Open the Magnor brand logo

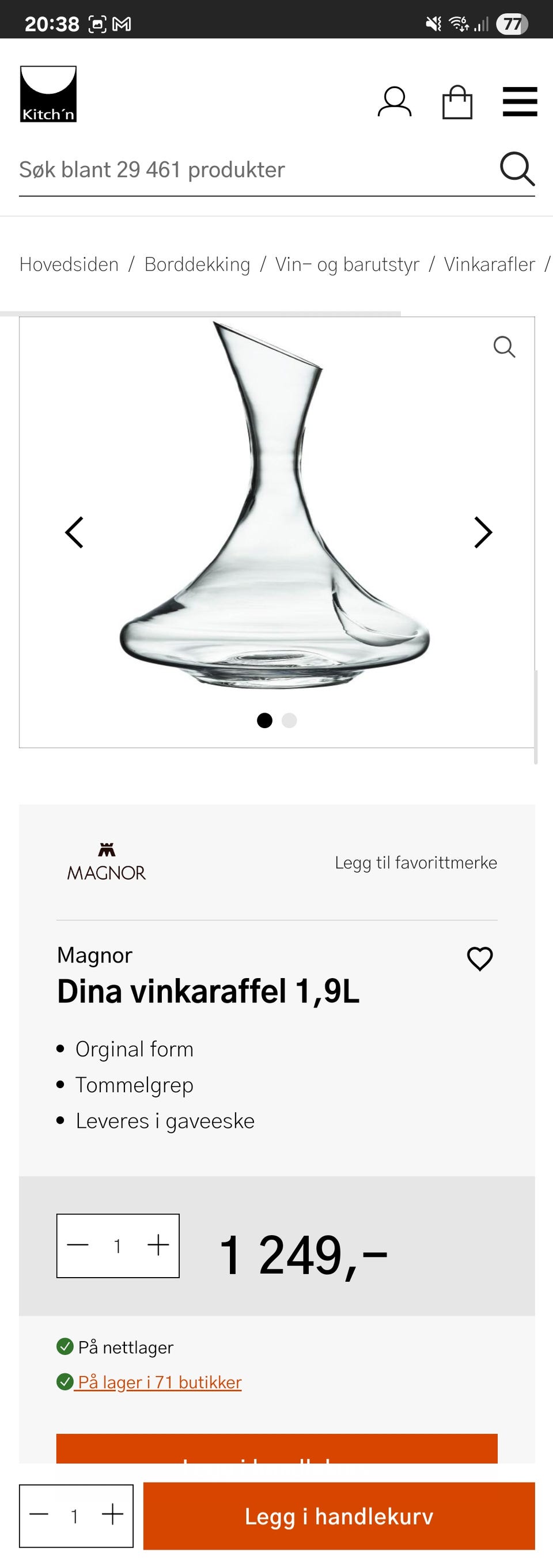click(x=107, y=862)
